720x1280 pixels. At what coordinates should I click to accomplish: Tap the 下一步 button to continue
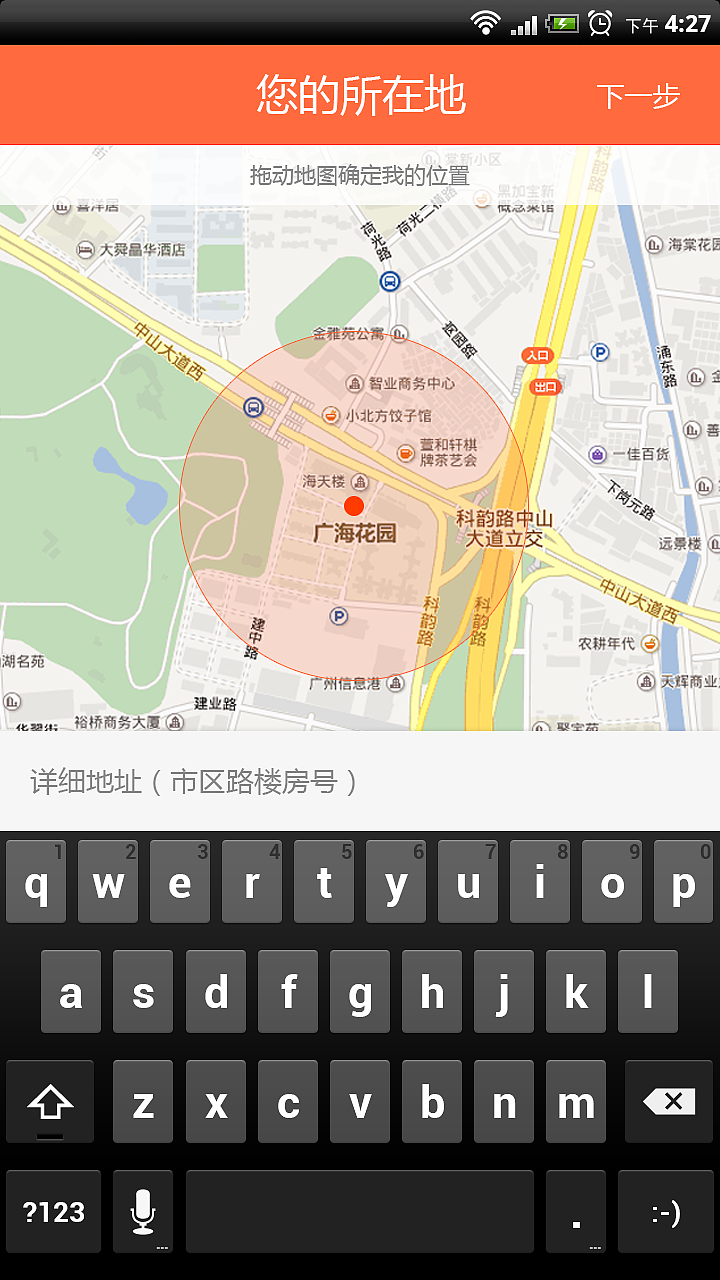click(640, 95)
